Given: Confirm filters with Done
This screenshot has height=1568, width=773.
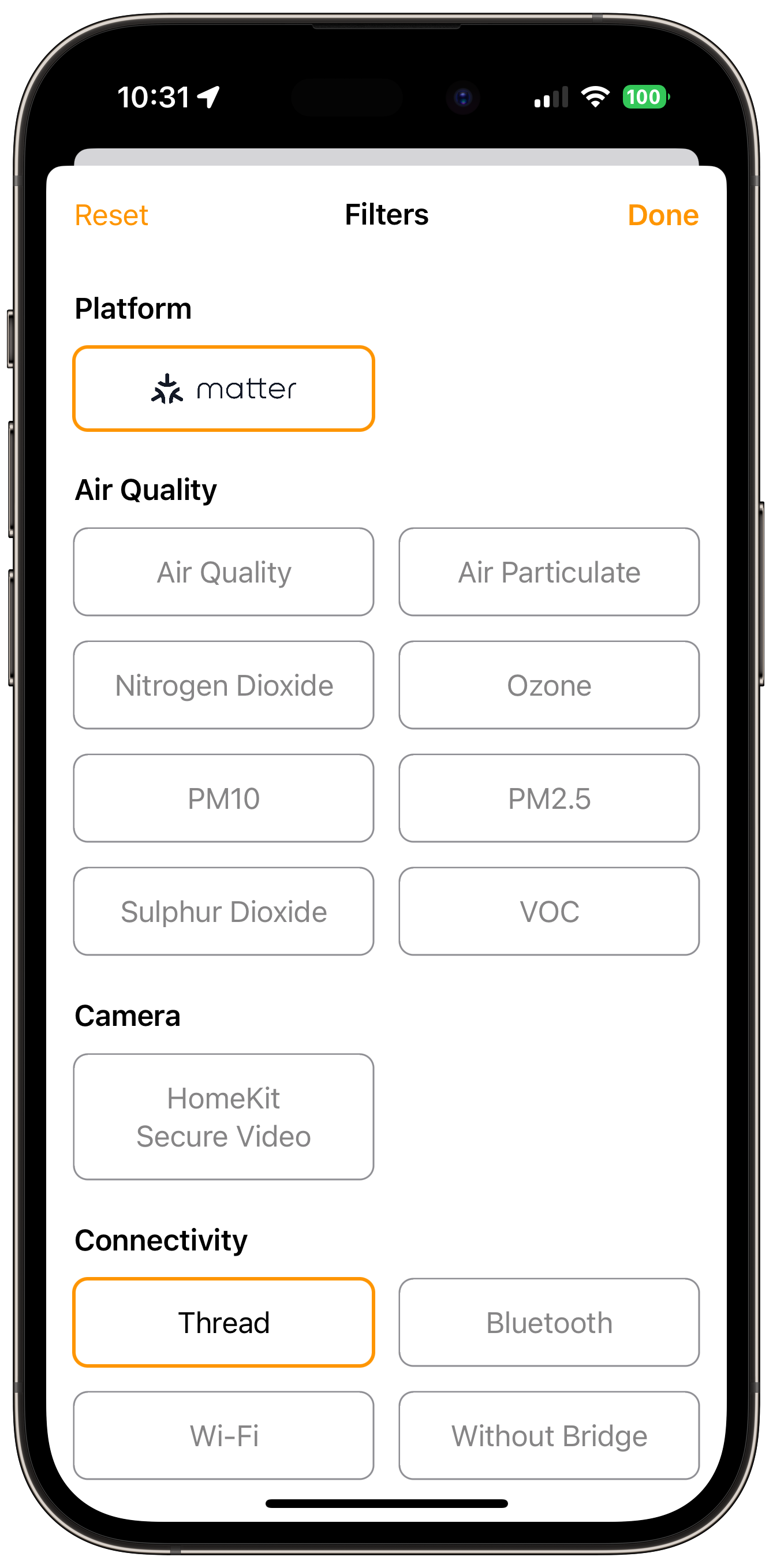Looking at the screenshot, I should point(662,215).
